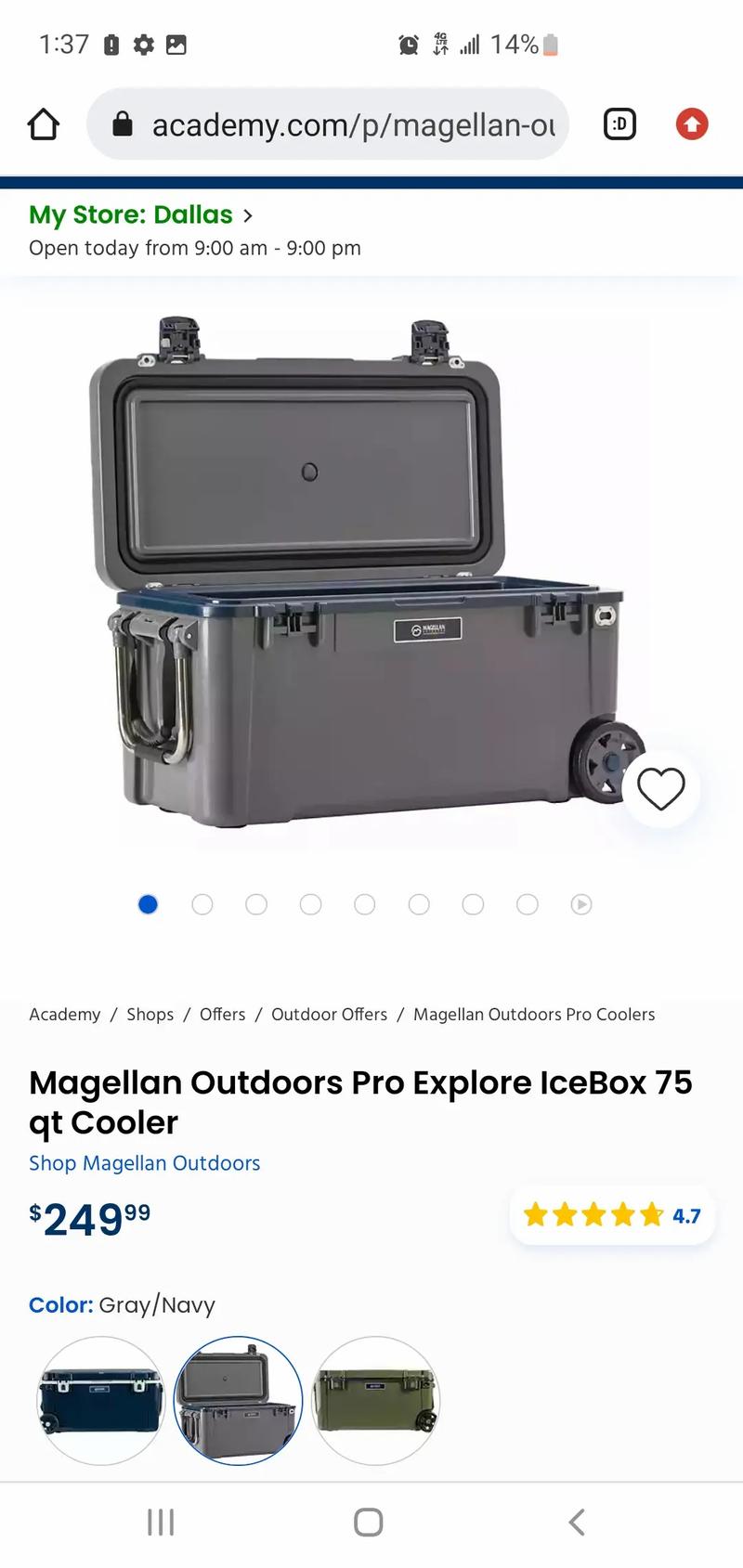Open the Shops breadcrumb link
This screenshot has height=1568, width=743.
tap(150, 1014)
